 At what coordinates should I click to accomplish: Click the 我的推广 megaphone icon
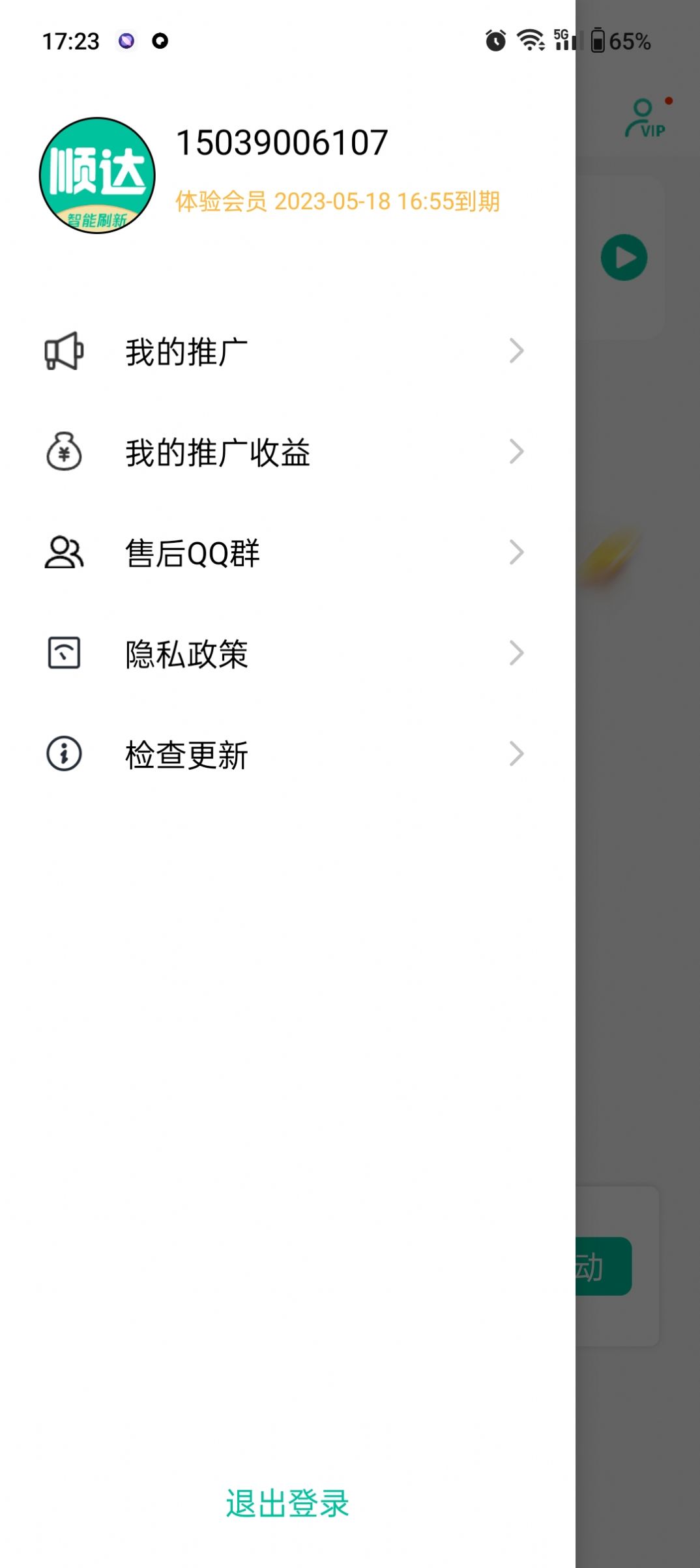tap(63, 350)
